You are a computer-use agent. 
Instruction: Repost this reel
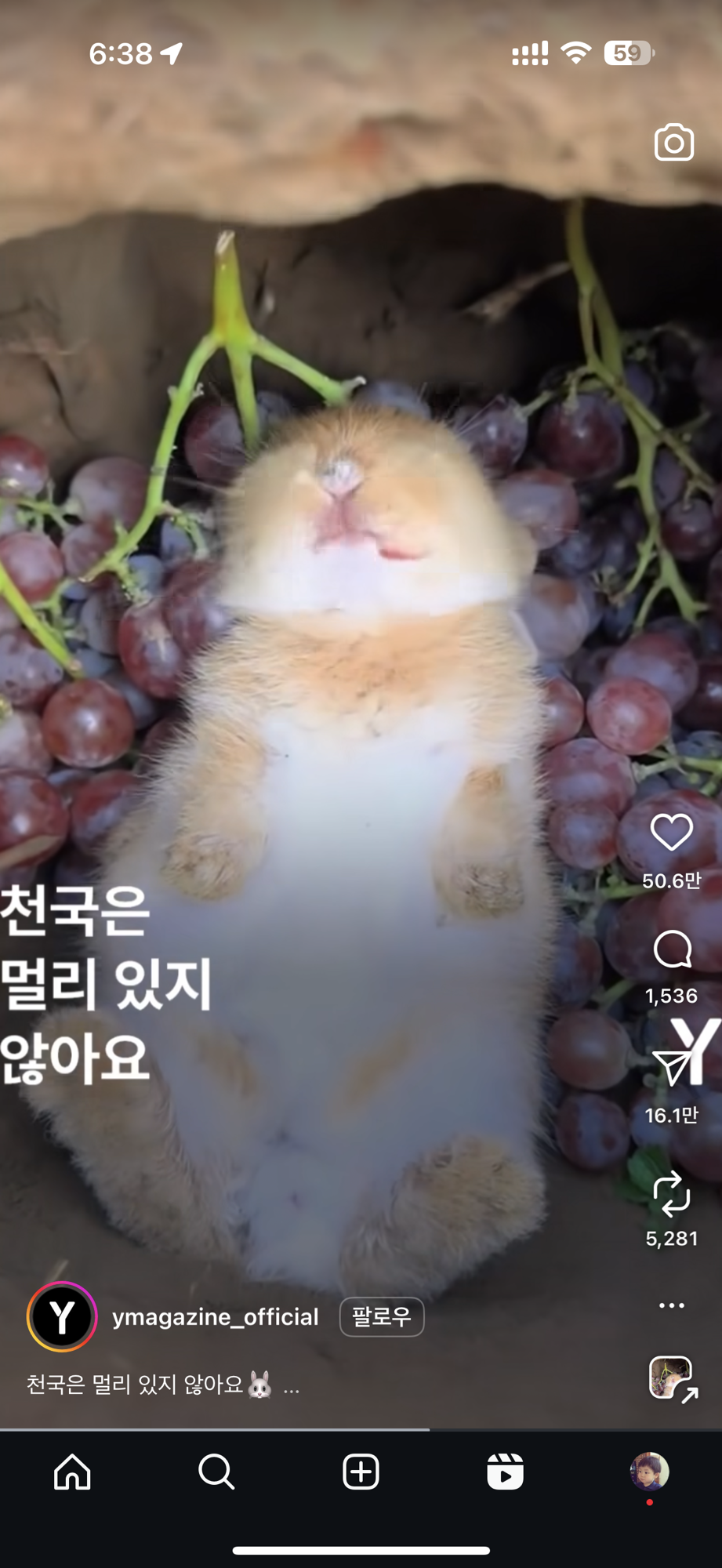(x=672, y=1193)
